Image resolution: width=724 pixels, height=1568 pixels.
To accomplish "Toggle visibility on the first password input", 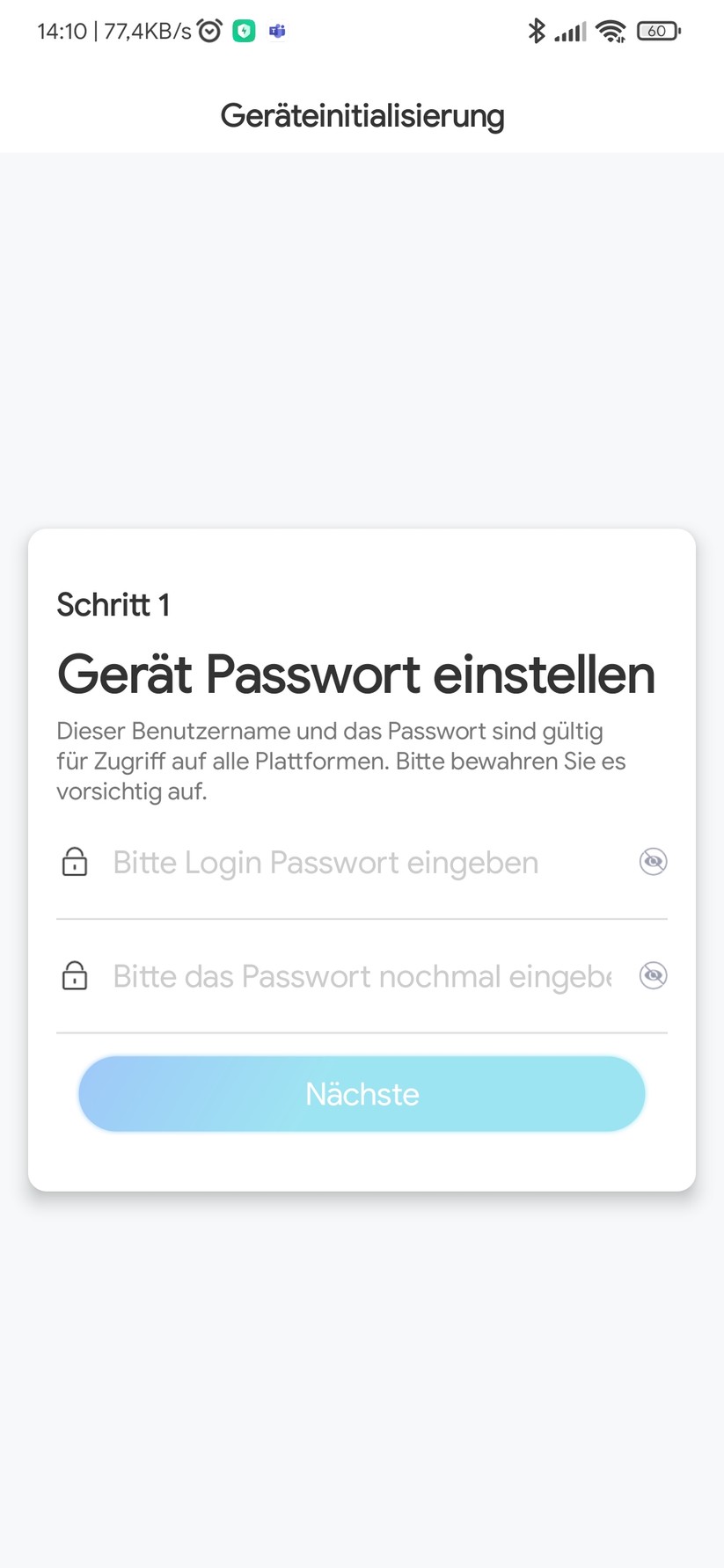I will pos(652,862).
